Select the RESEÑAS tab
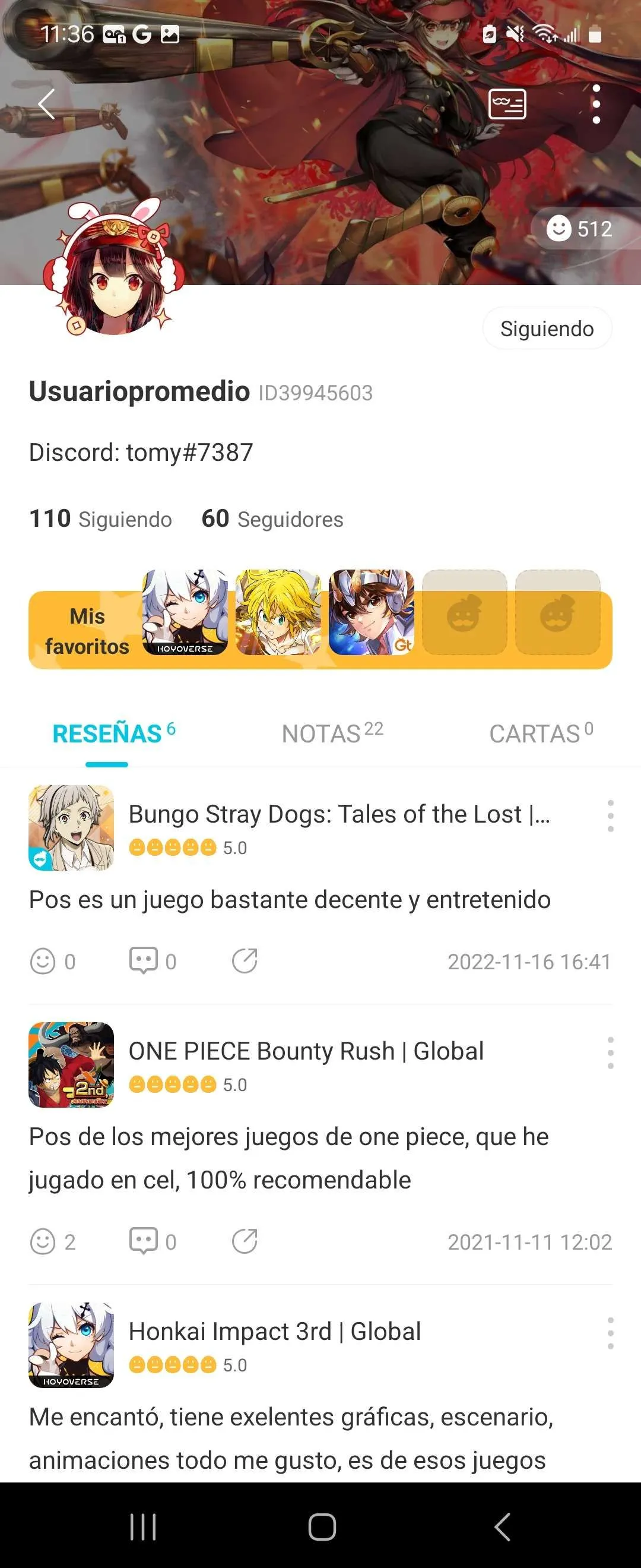Image resolution: width=641 pixels, height=1568 pixels. (113, 734)
